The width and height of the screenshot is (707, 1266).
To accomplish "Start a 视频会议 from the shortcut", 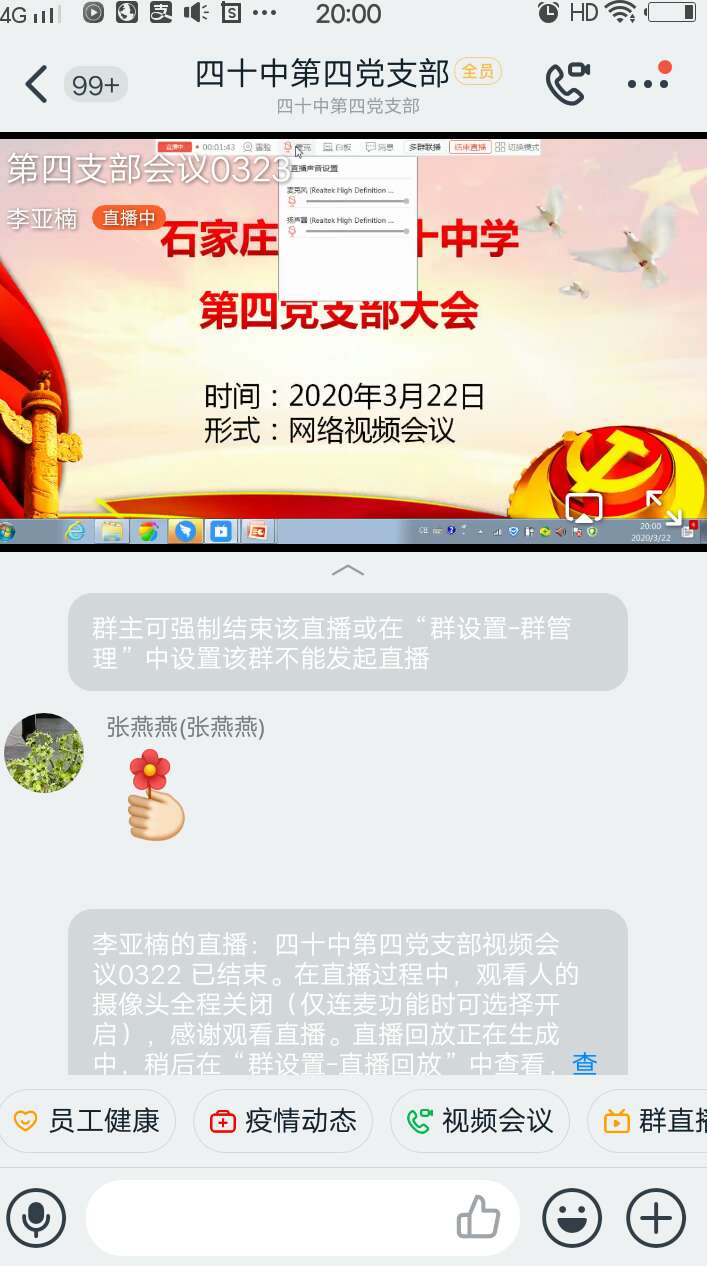I will pyautogui.click(x=480, y=1121).
